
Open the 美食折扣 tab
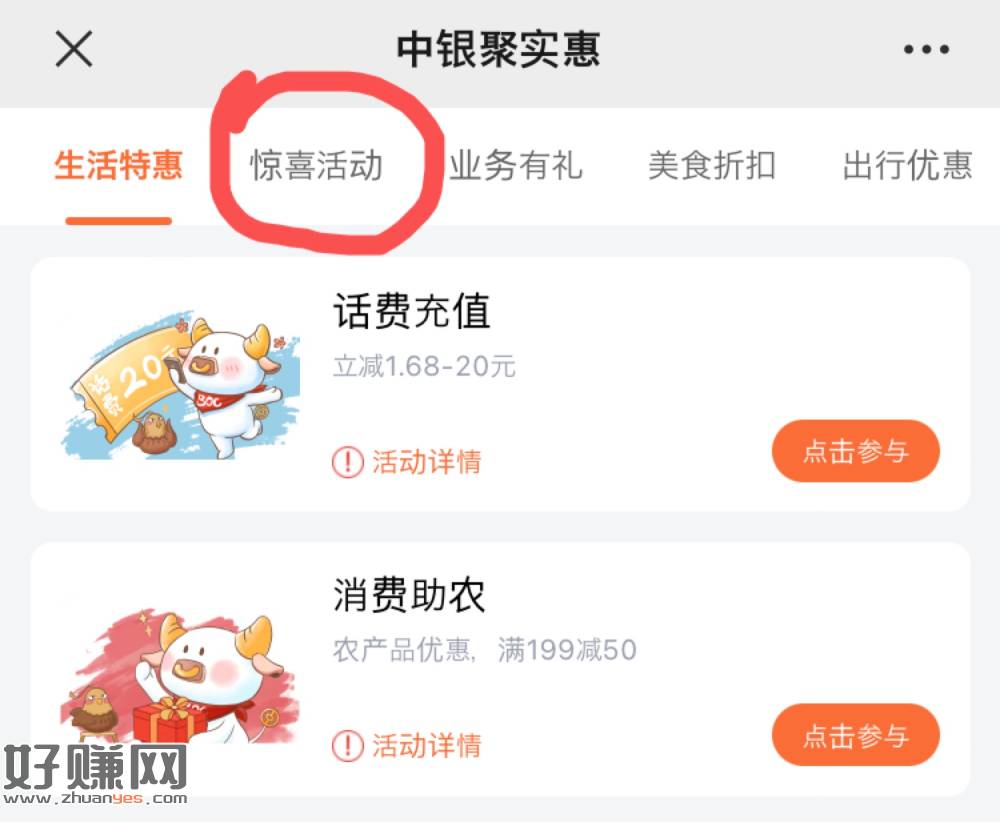(711, 165)
